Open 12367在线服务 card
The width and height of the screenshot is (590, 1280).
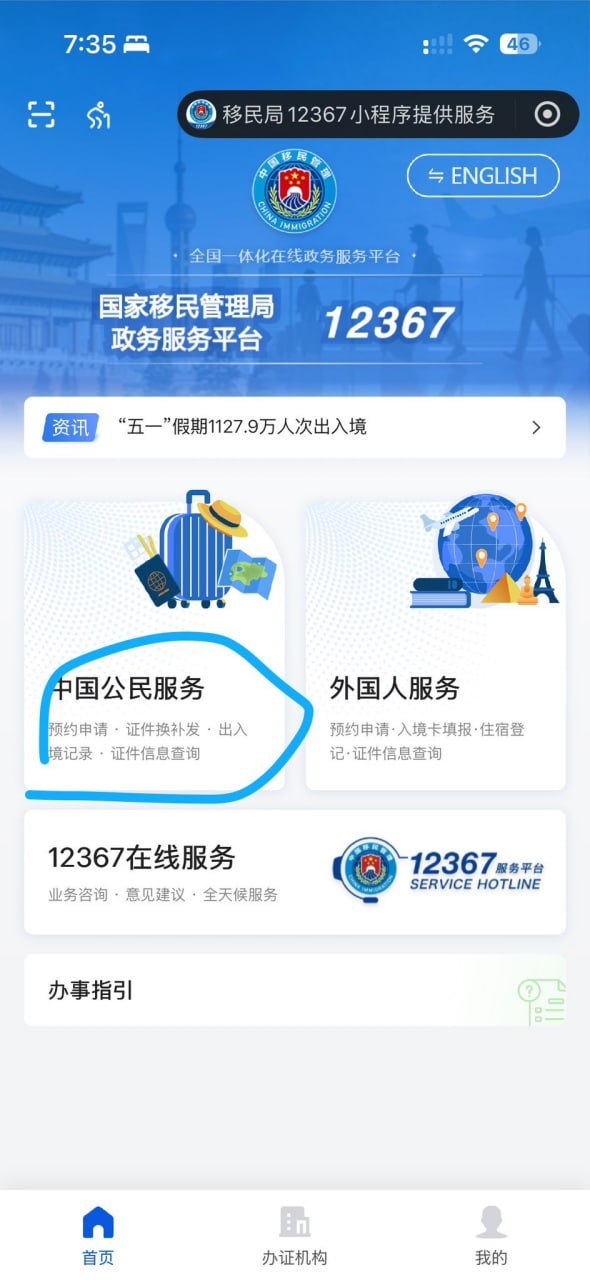pos(295,872)
